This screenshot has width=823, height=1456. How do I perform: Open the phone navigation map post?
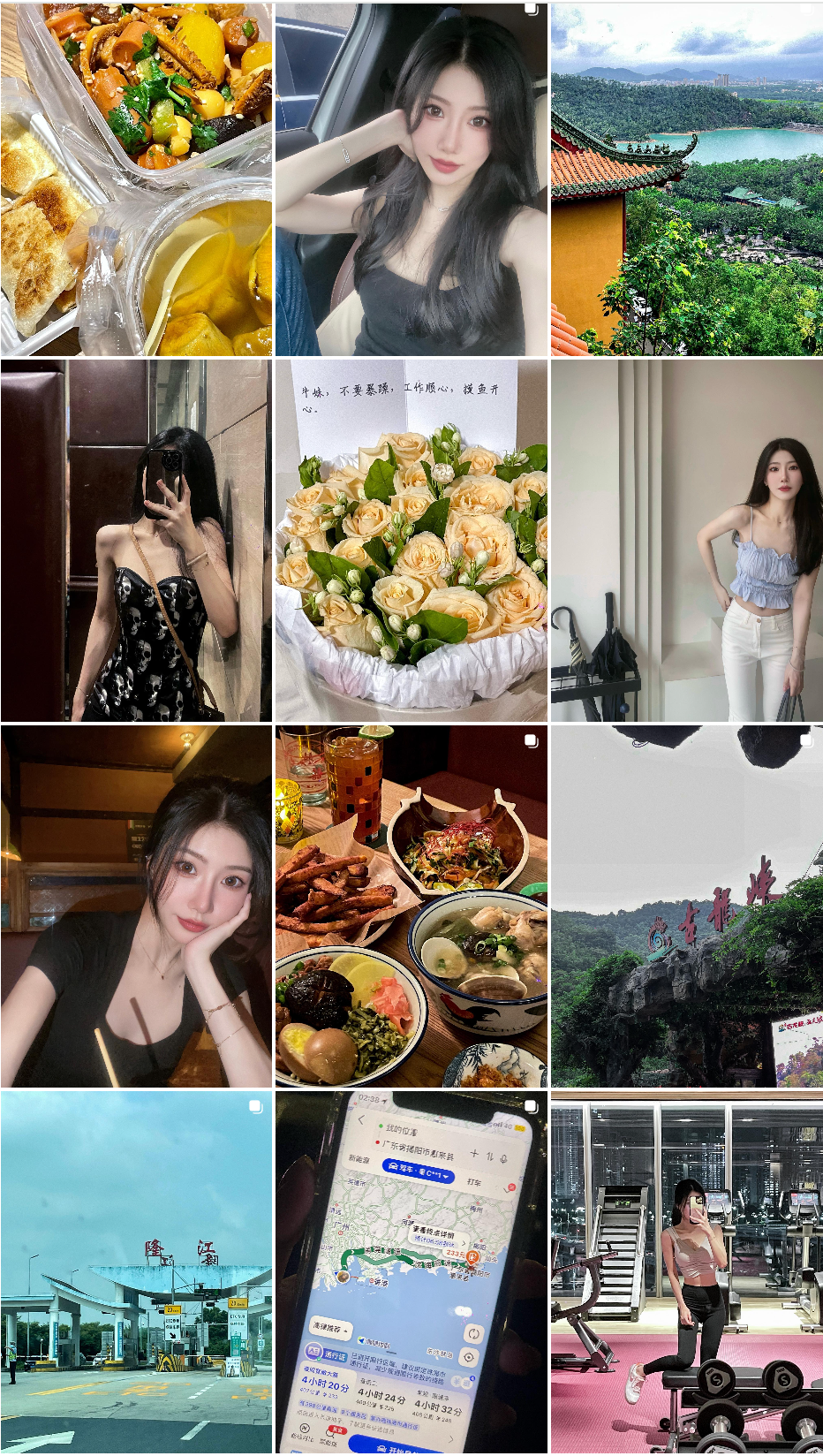[411, 1272]
